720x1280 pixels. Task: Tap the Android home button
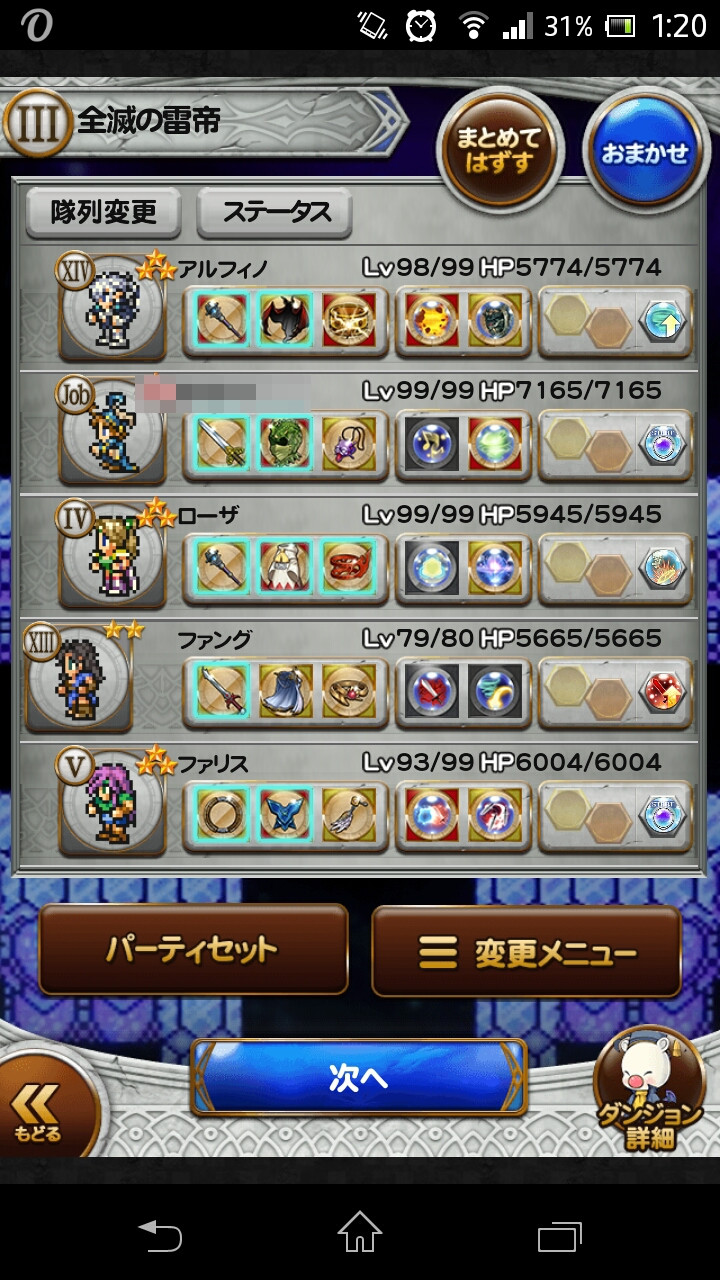(x=360, y=1232)
